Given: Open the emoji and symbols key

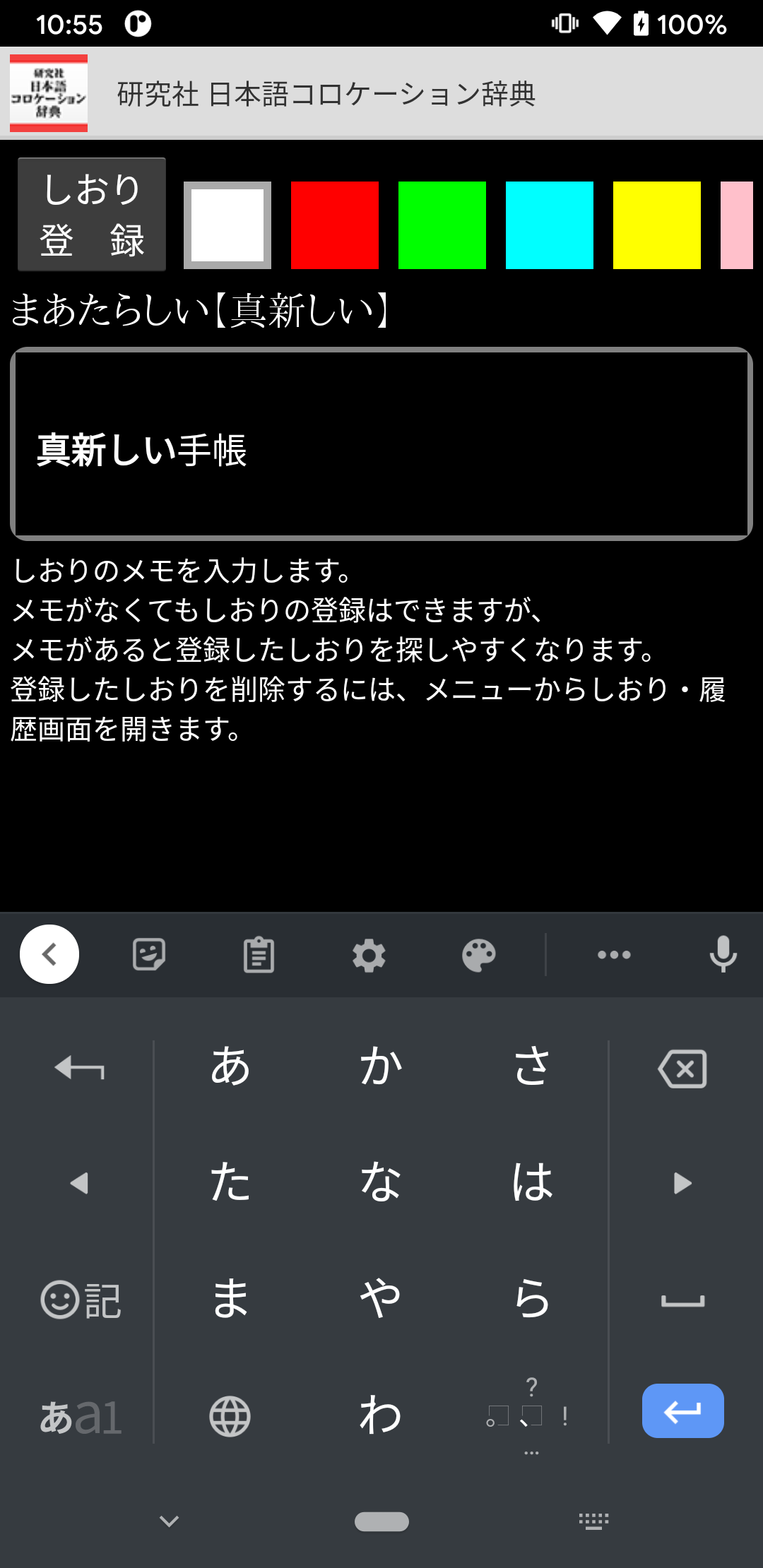Looking at the screenshot, I should (81, 1300).
